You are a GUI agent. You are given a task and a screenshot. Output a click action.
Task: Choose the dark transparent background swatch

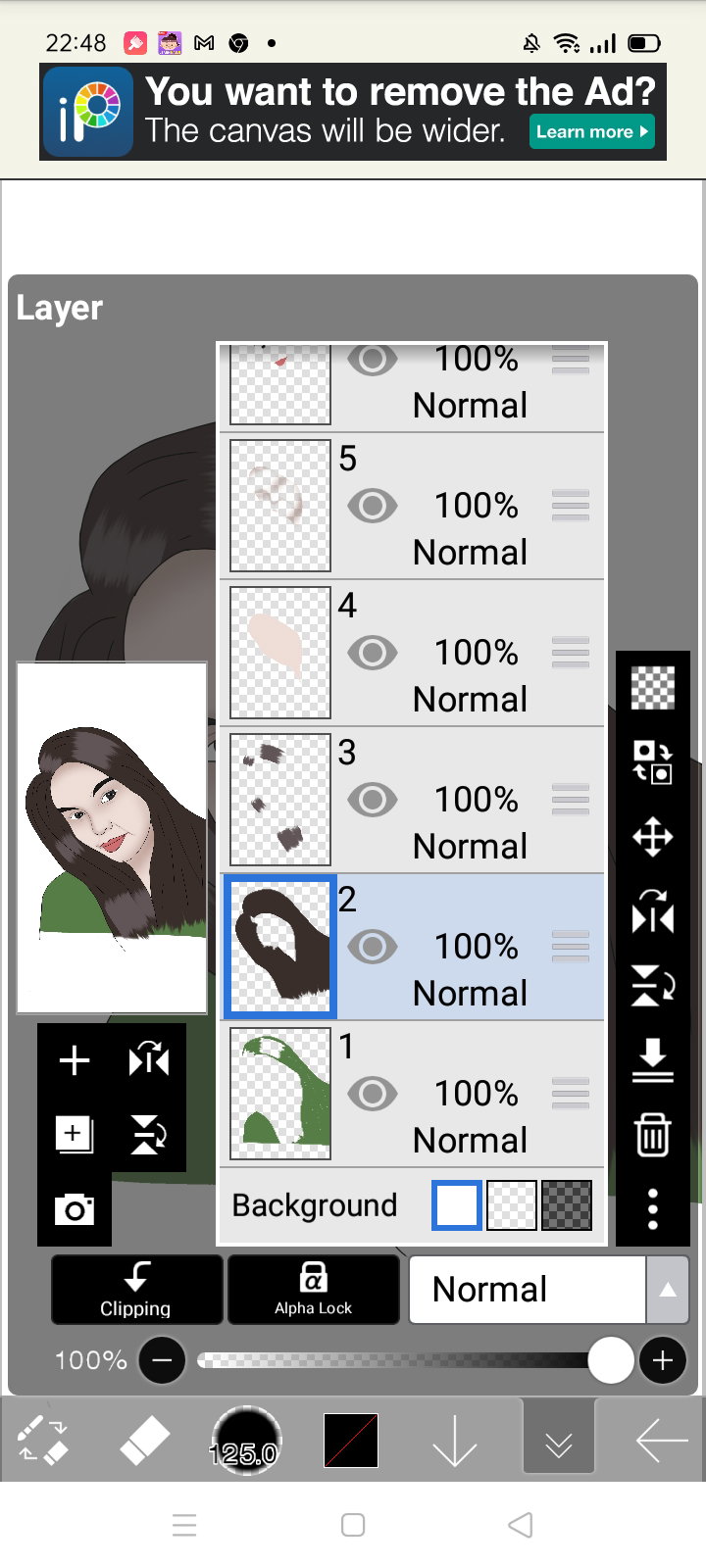[567, 1205]
